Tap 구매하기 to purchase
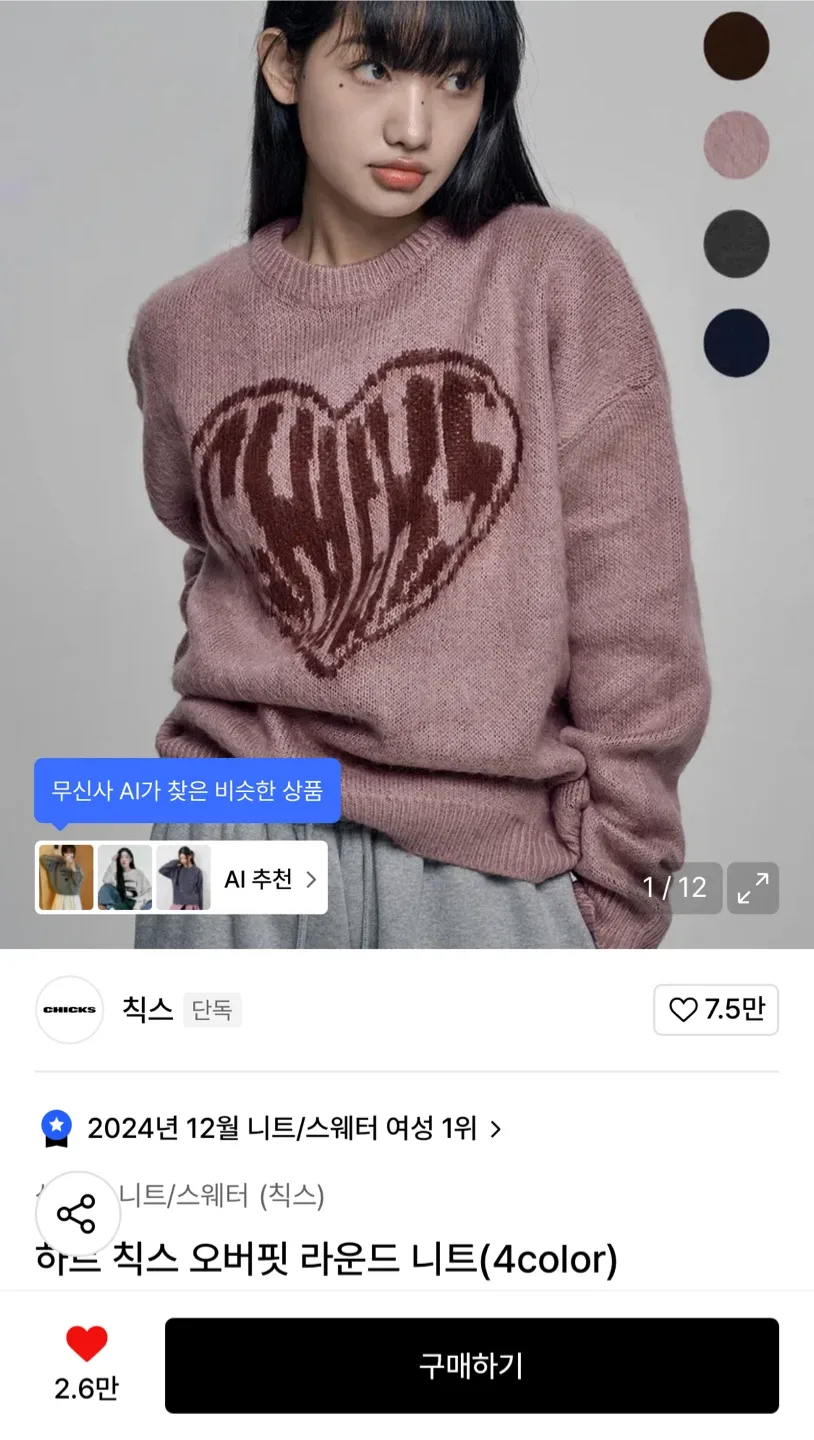The width and height of the screenshot is (814, 1440). click(471, 1365)
